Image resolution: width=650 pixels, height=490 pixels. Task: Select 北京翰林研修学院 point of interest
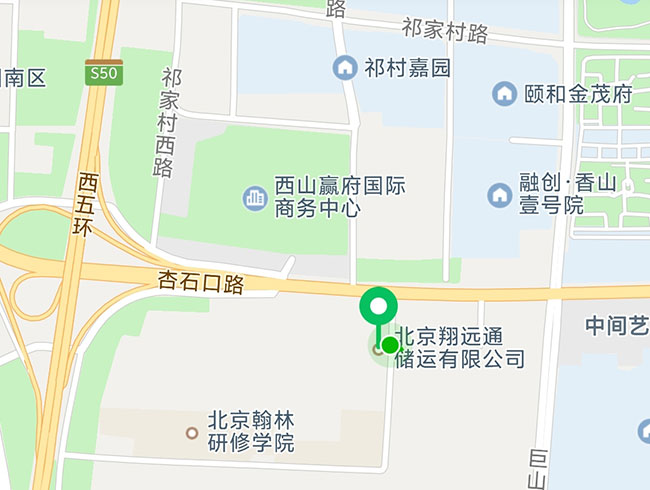pos(191,433)
